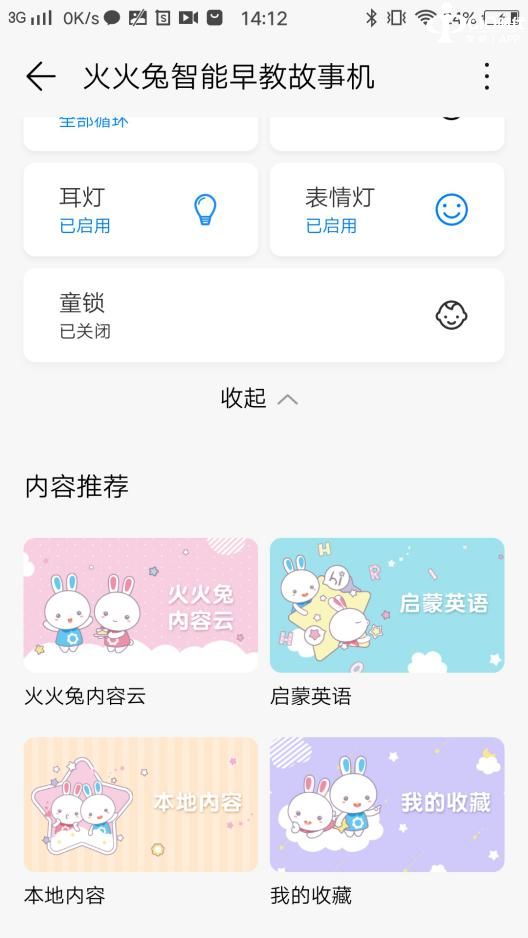Collapse controls with 收起
Viewport: 528px width, 938px height.
click(x=260, y=398)
